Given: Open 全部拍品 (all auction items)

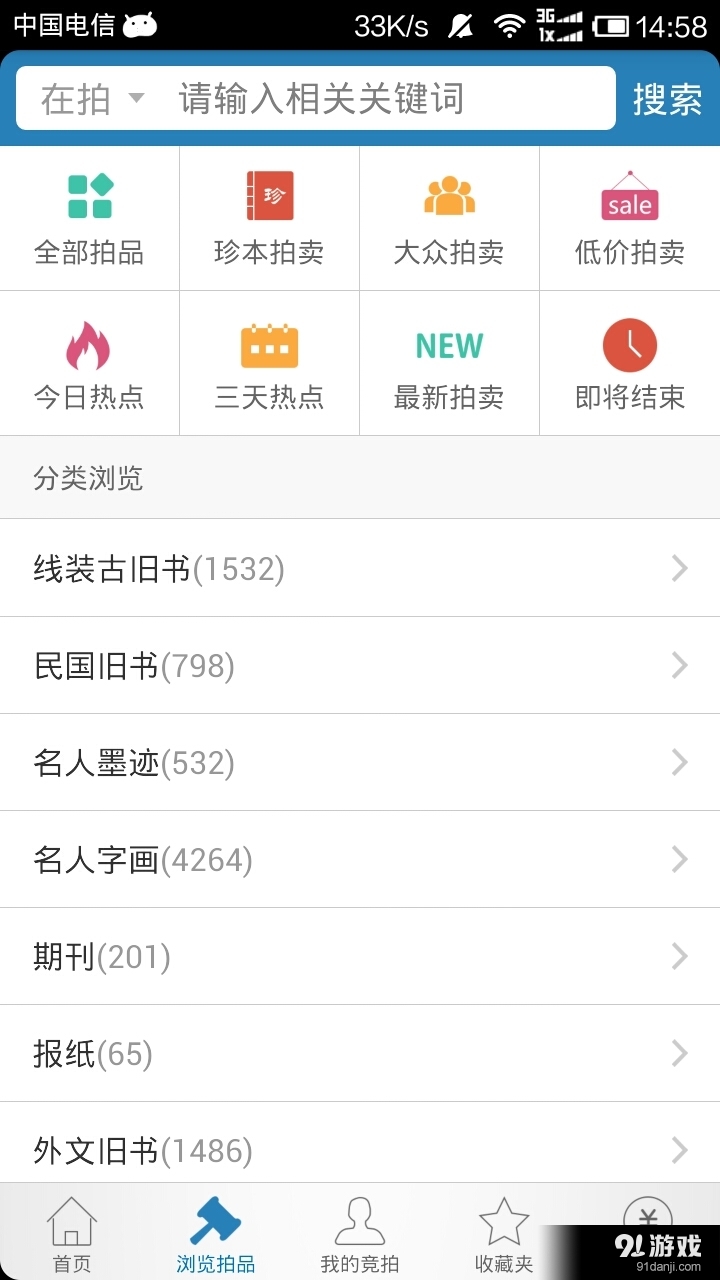Looking at the screenshot, I should 90,215.
